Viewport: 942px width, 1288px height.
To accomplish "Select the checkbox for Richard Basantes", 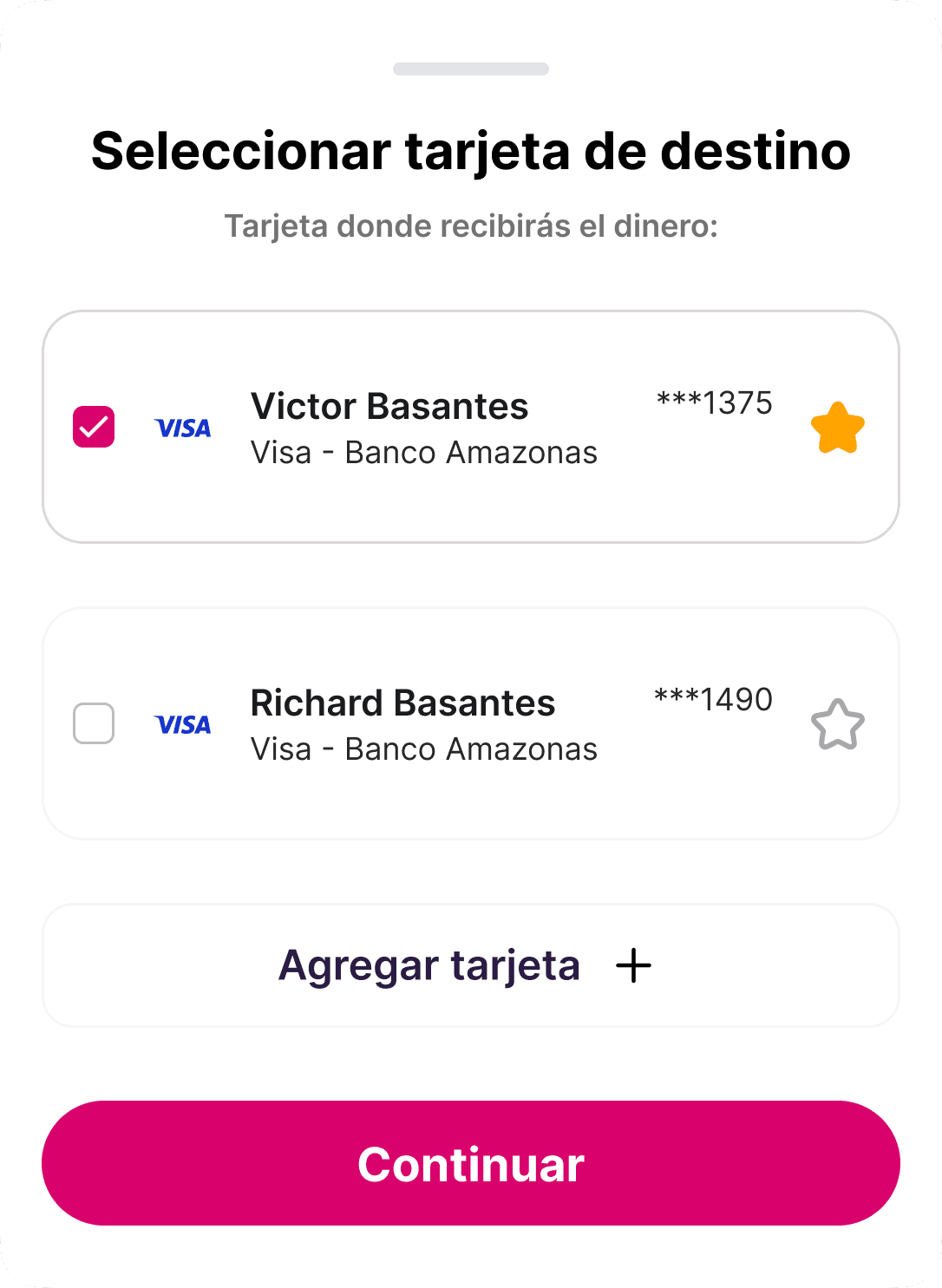I will click(94, 723).
